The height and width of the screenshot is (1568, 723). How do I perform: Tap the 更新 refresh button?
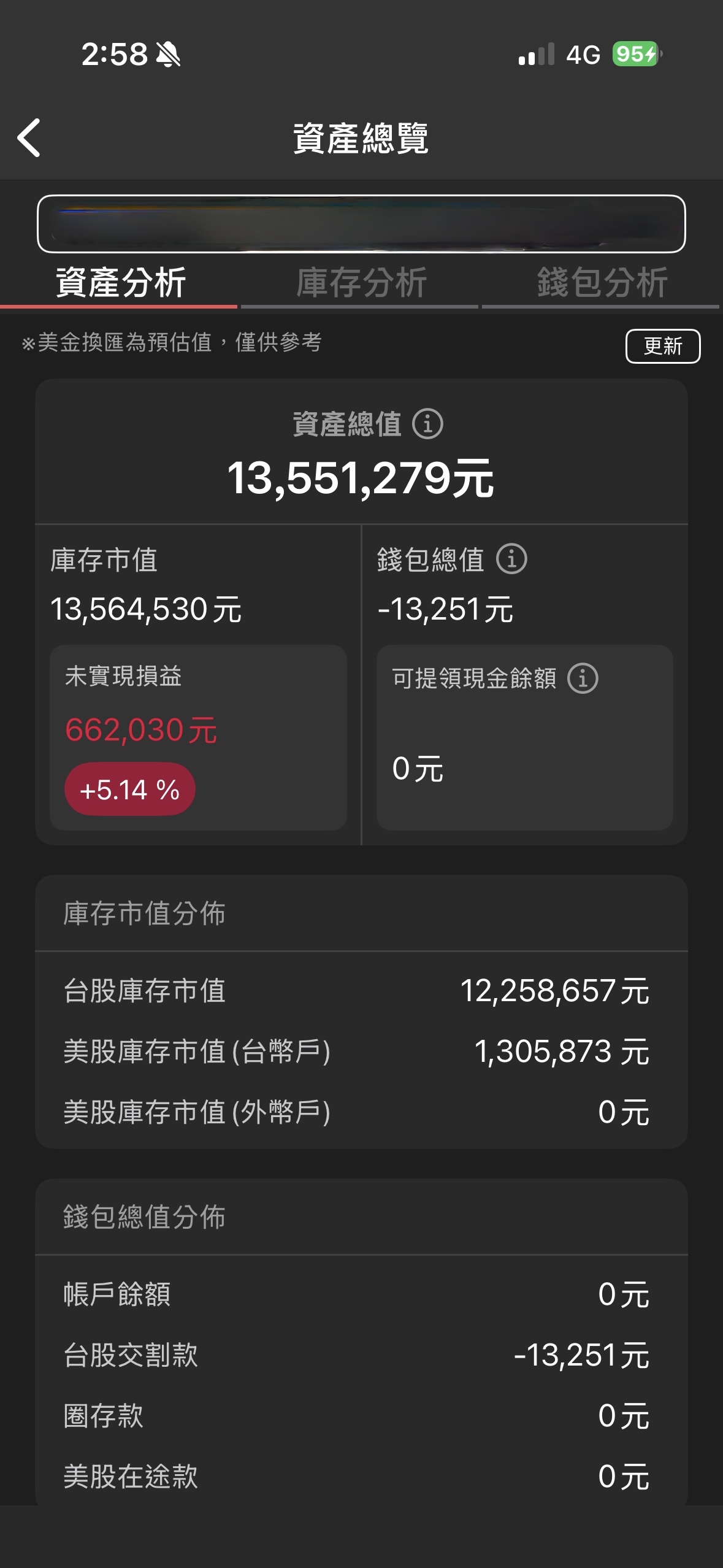[x=662, y=346]
